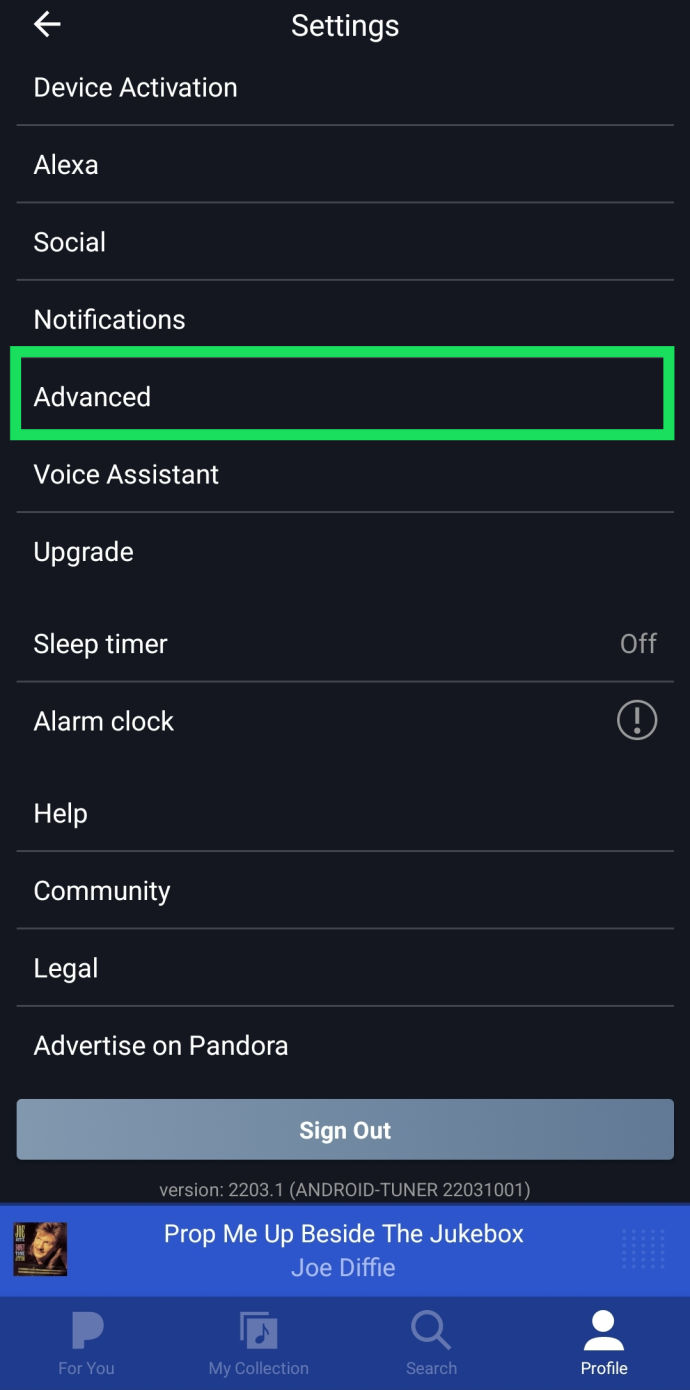Open the Joe Diffie mini player

(x=343, y=1250)
